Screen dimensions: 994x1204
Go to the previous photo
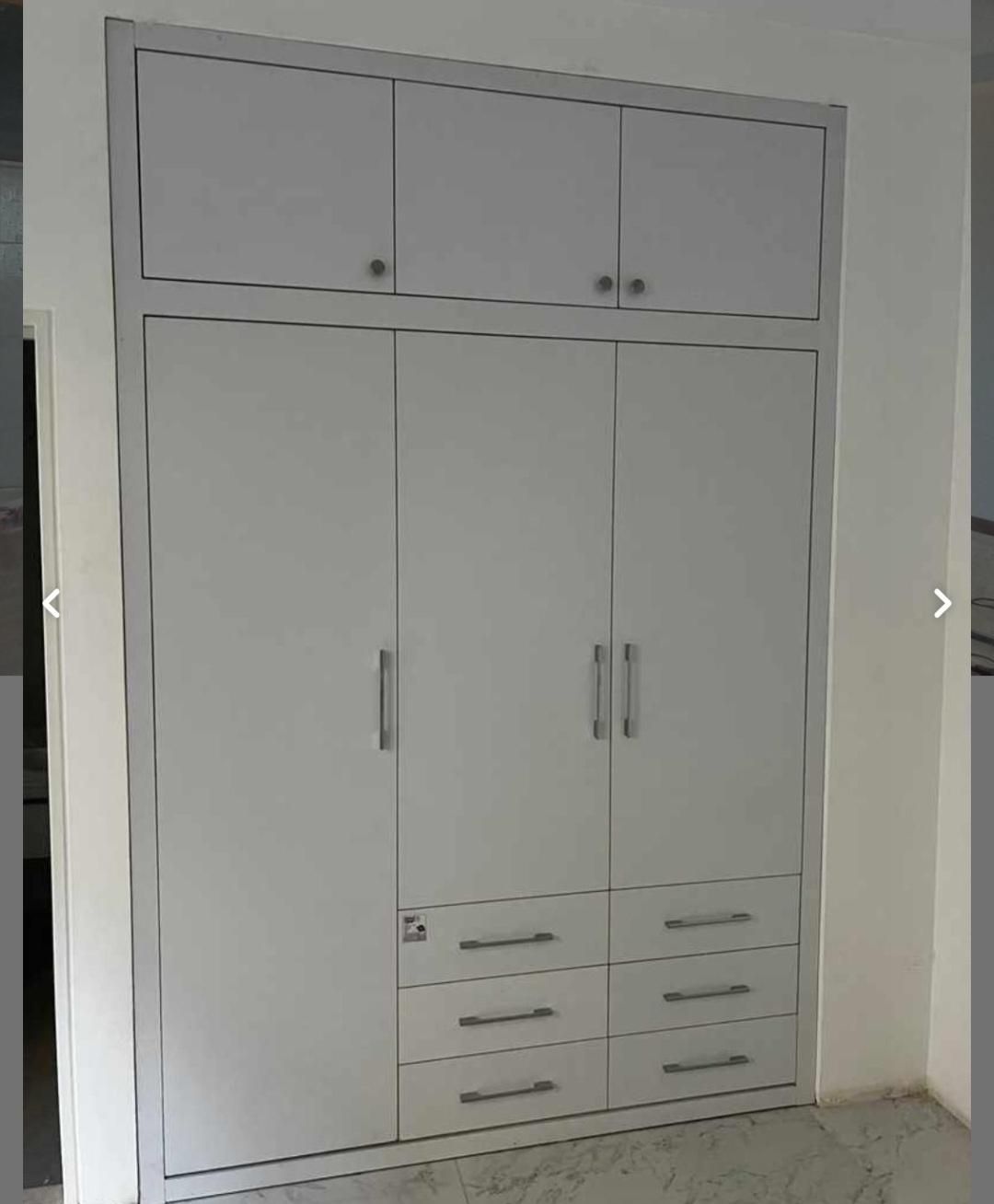52,604
